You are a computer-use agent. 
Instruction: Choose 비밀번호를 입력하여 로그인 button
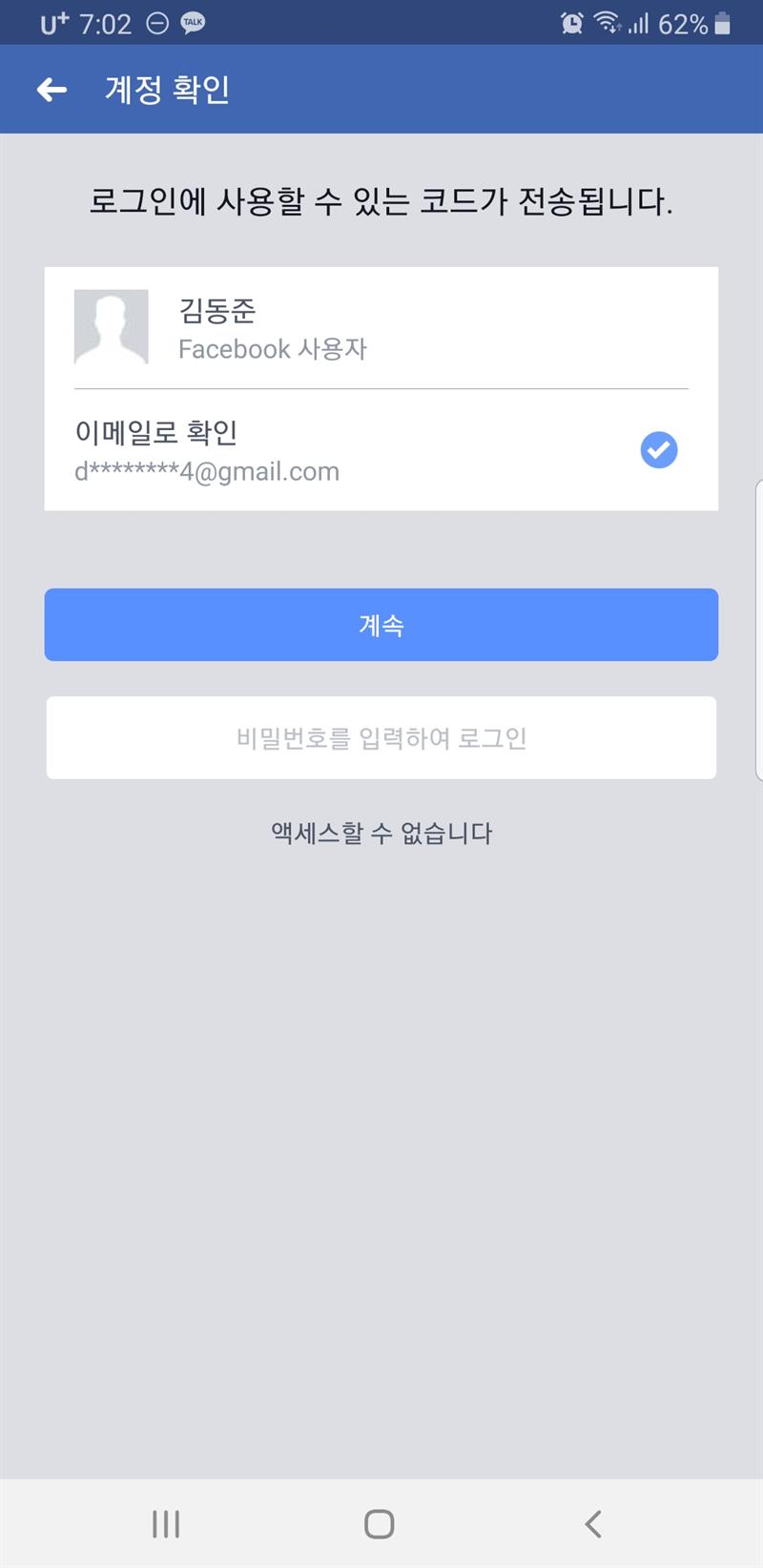click(x=381, y=738)
